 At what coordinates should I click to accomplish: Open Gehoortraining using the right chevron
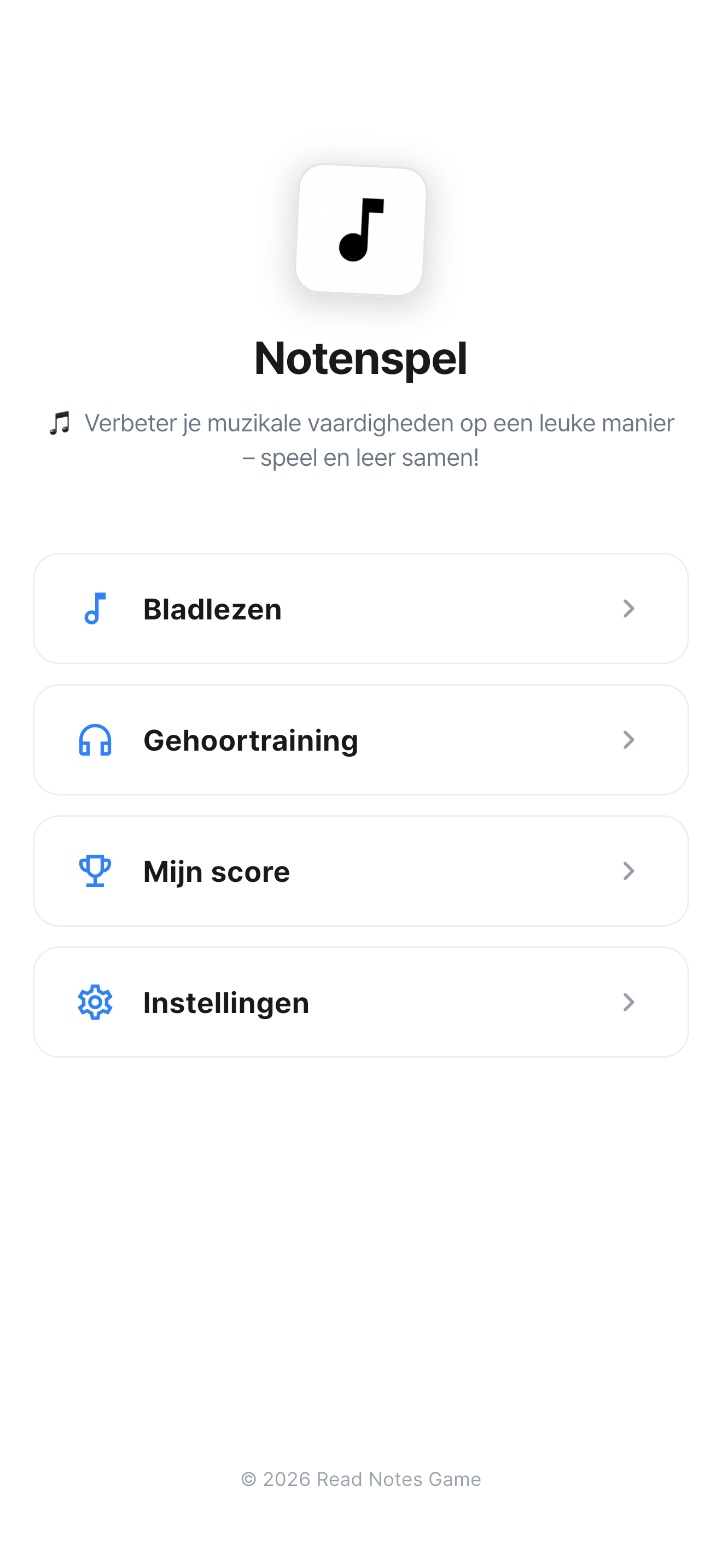628,740
